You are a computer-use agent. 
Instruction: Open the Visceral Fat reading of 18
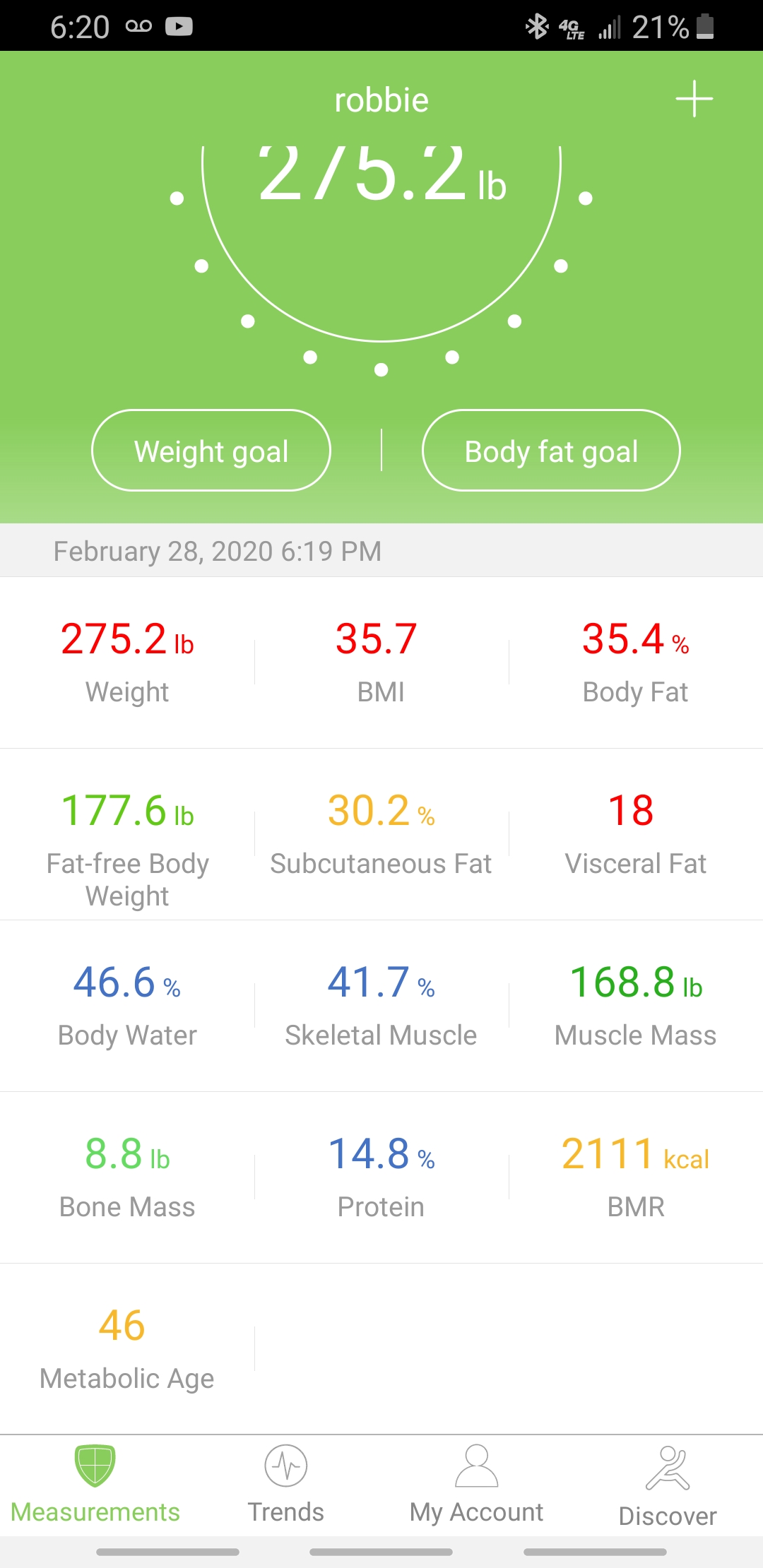click(634, 812)
